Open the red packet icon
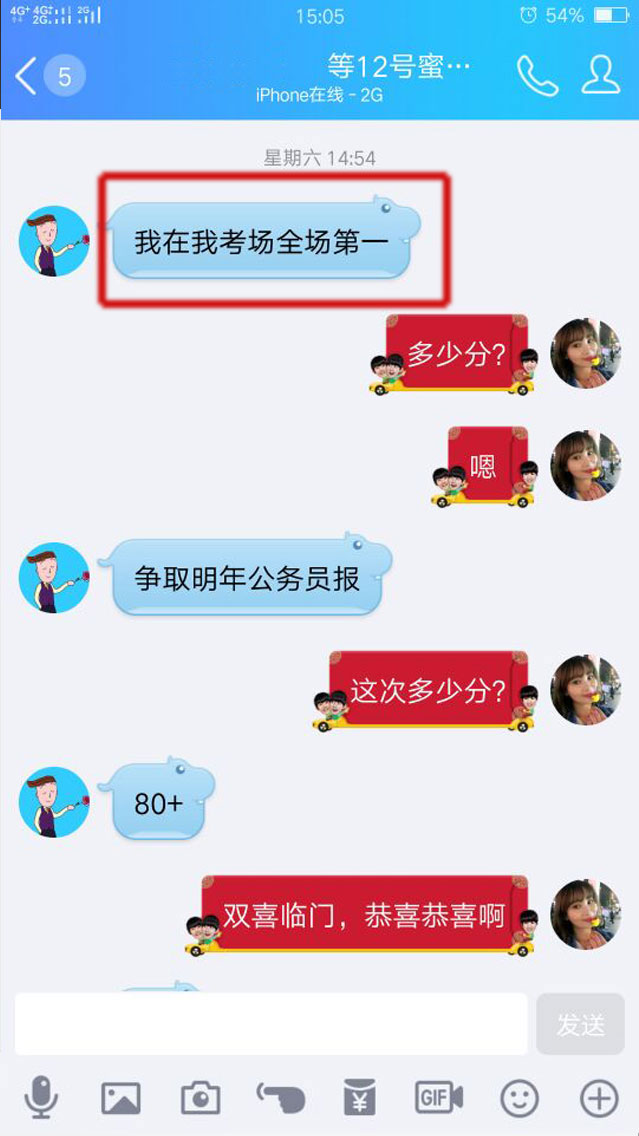Screen dimensions: 639x1136 pyautogui.click(x=360, y=1098)
